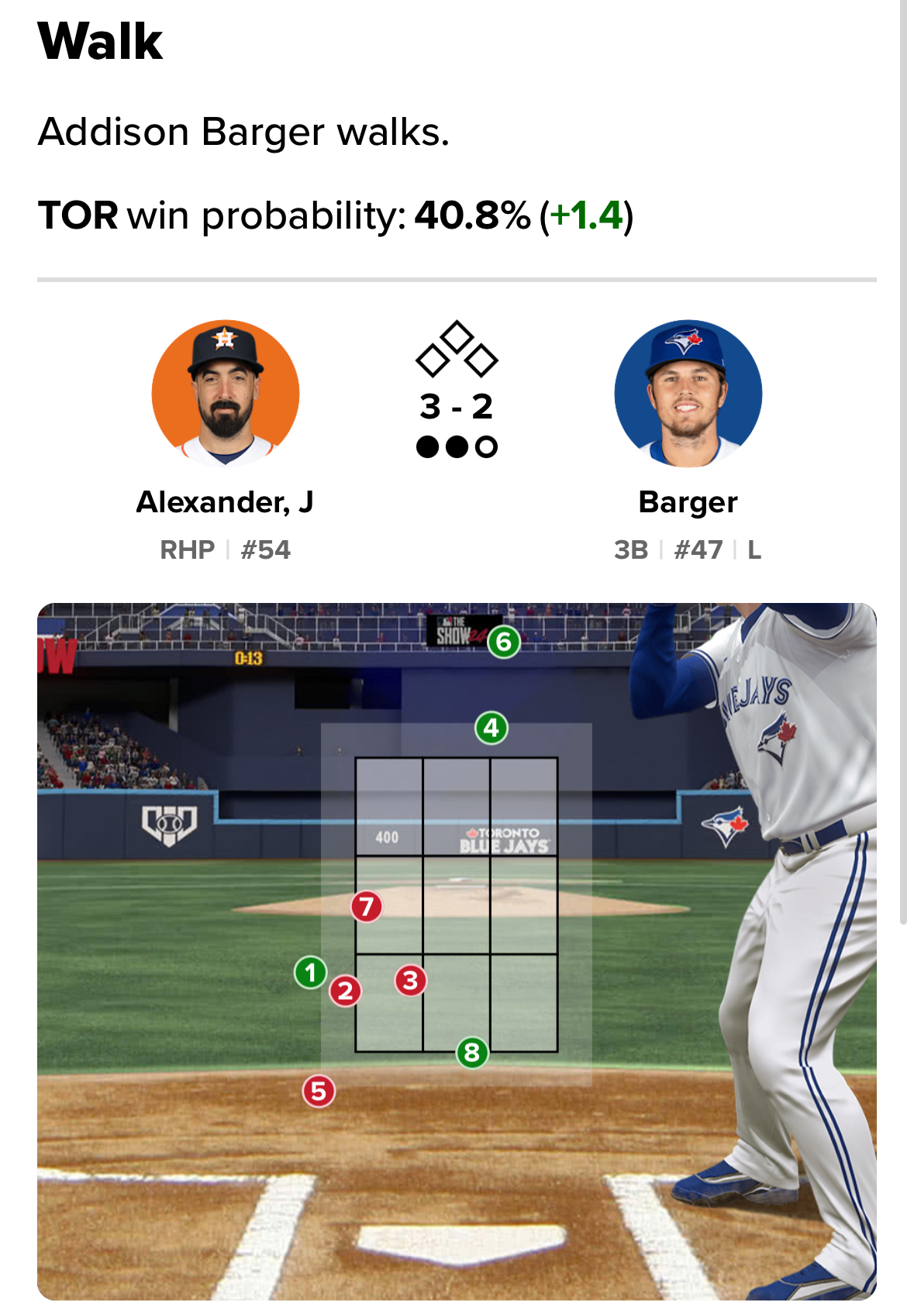Tap pitch marker 8 at the zone's bottom
Image resolution: width=914 pixels, height=1316 pixels.
472,1052
